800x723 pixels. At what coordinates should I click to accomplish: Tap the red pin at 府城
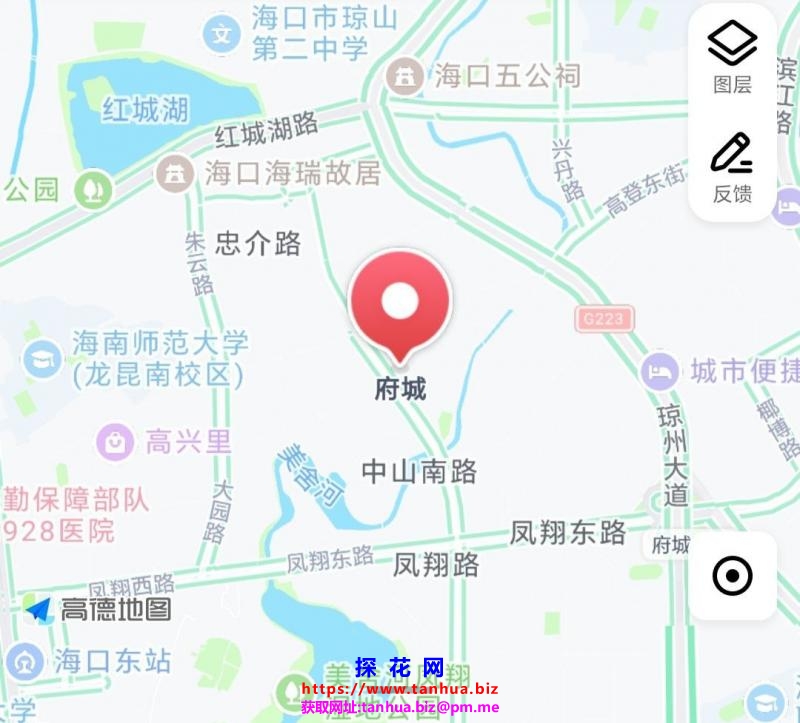point(399,303)
